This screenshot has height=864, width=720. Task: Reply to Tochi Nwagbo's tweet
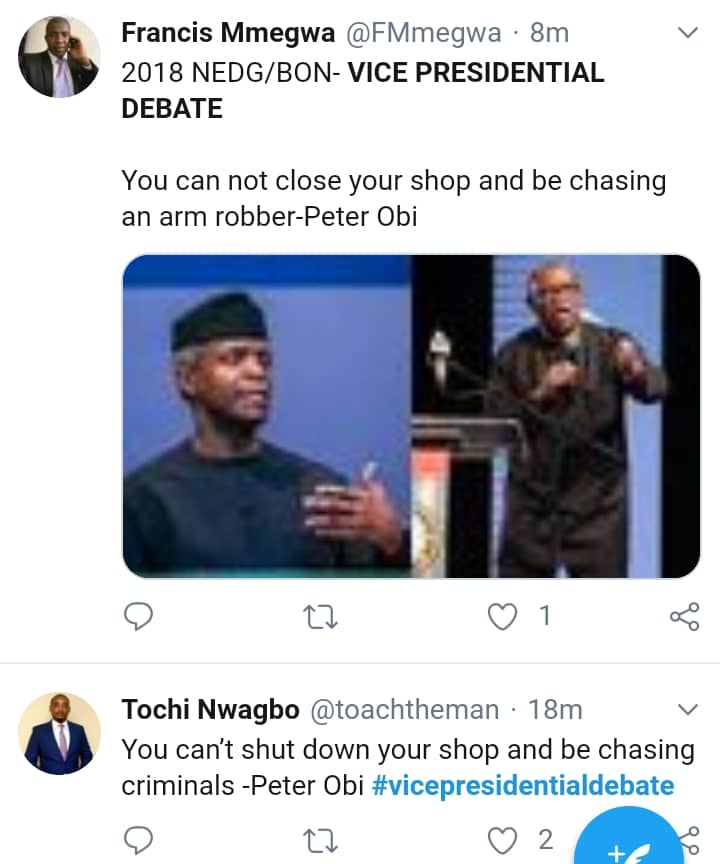(138, 839)
